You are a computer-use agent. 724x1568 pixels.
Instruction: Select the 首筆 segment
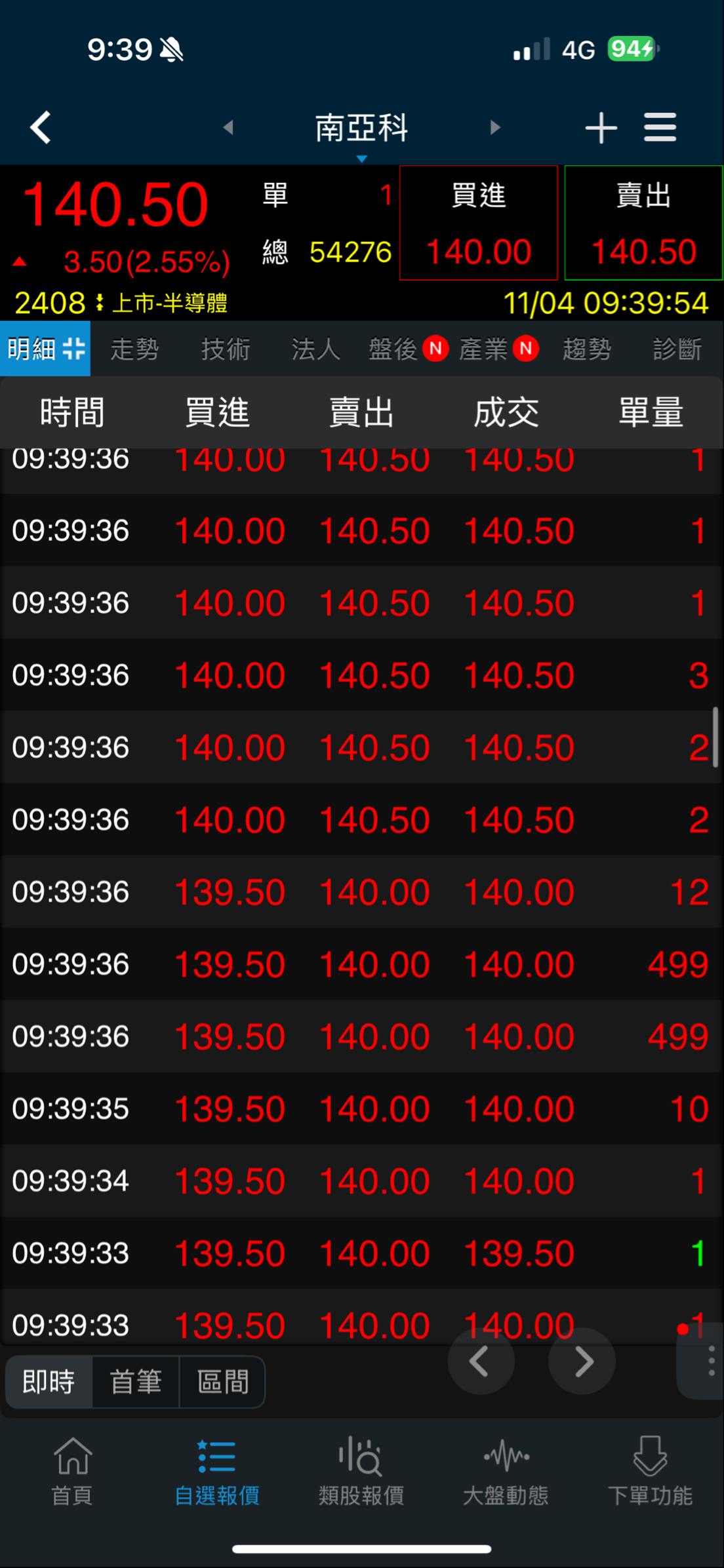[x=136, y=1382]
